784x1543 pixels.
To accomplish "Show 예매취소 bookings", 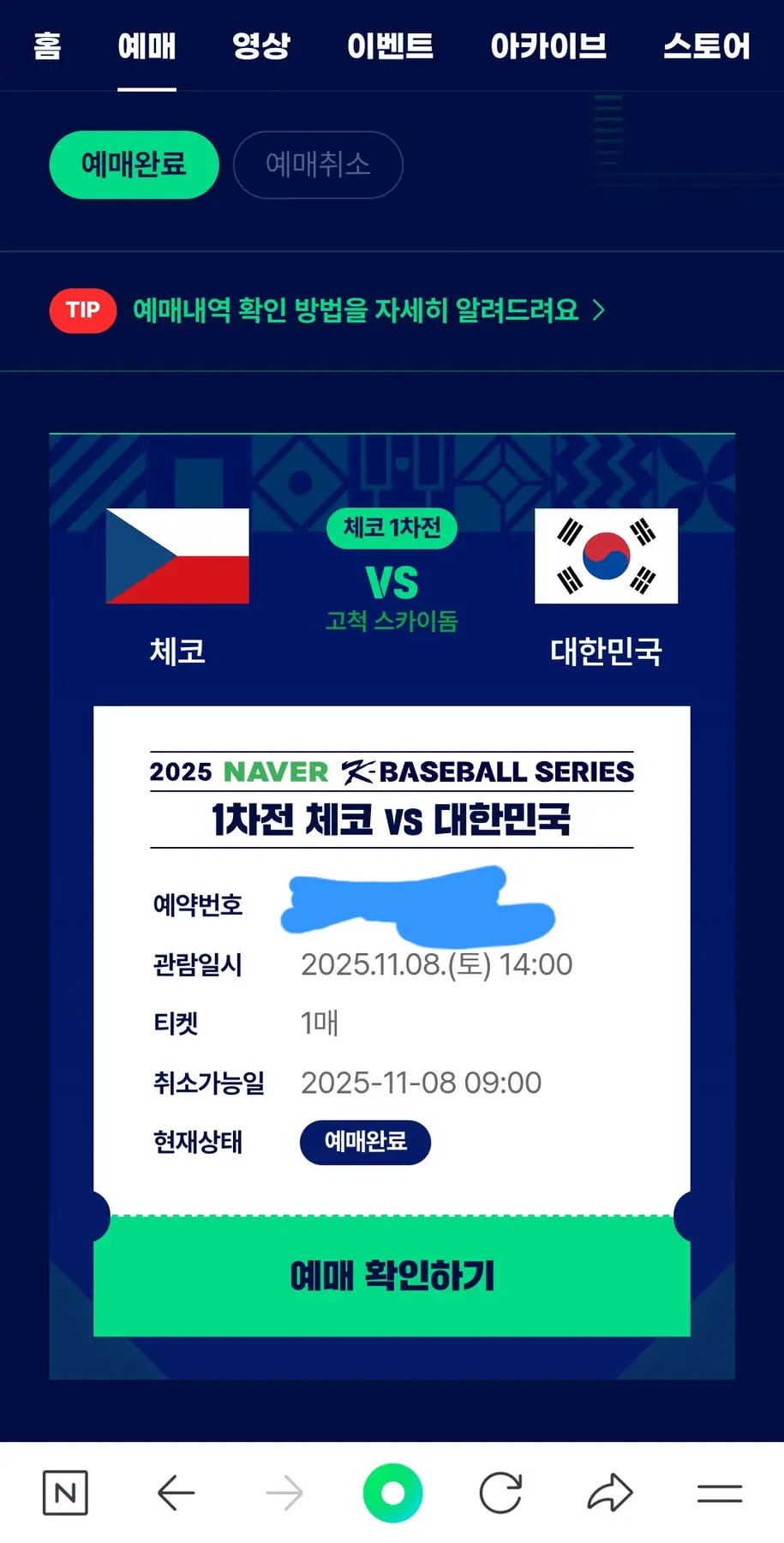I will click(x=318, y=165).
